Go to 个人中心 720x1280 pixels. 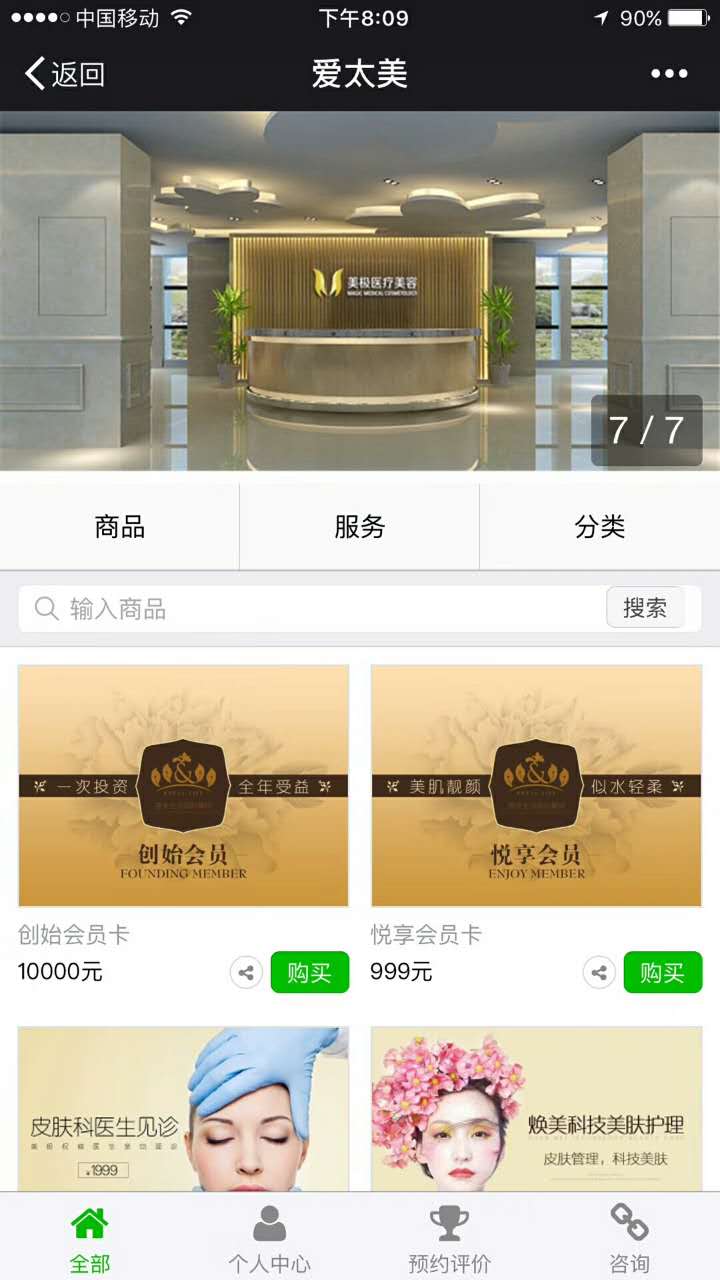coord(269,1240)
